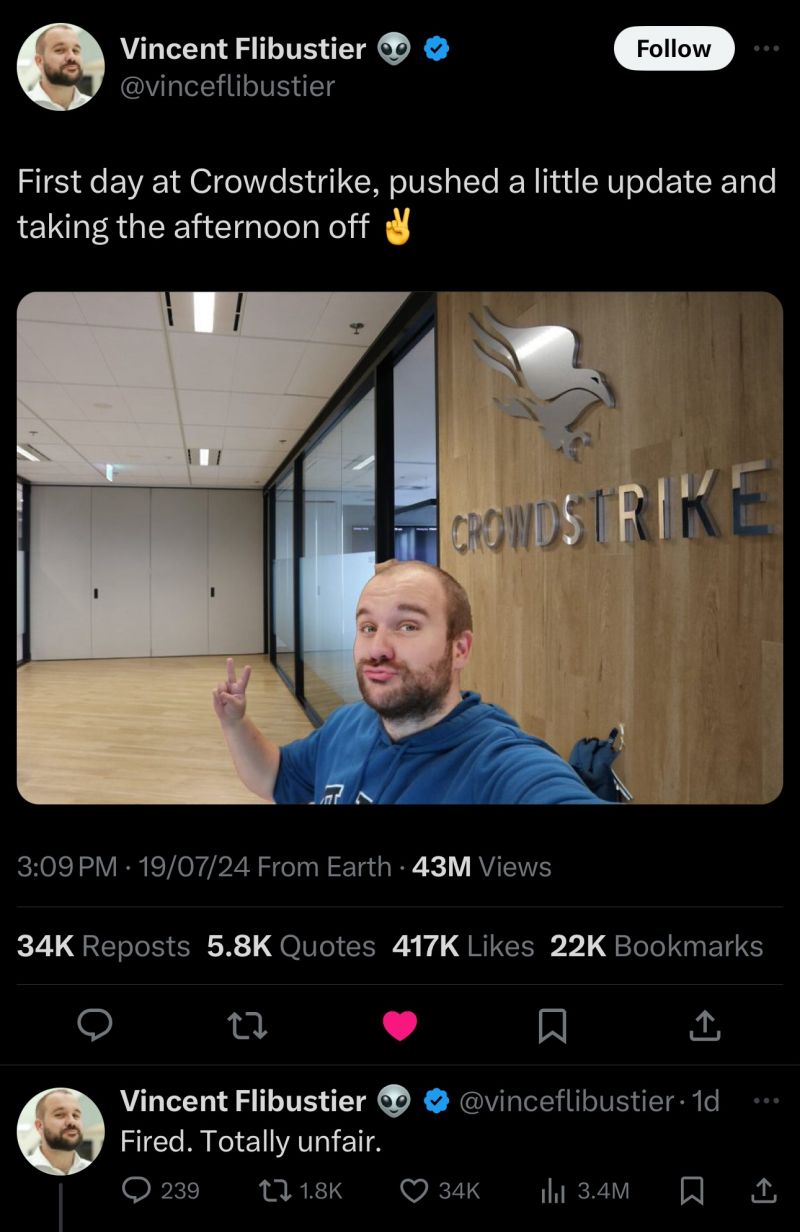
Task: Open the @vinceflibustier profile handle
Action: tap(227, 86)
